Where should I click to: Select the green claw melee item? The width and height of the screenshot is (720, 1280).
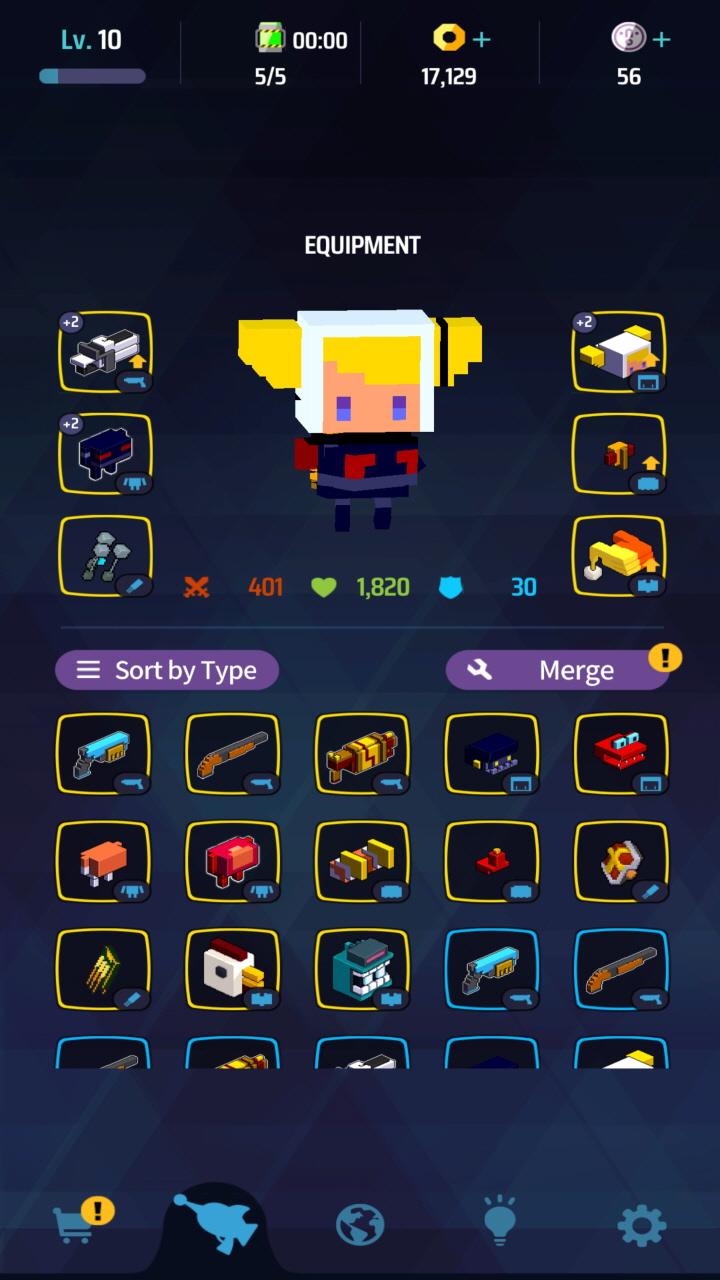click(x=103, y=970)
